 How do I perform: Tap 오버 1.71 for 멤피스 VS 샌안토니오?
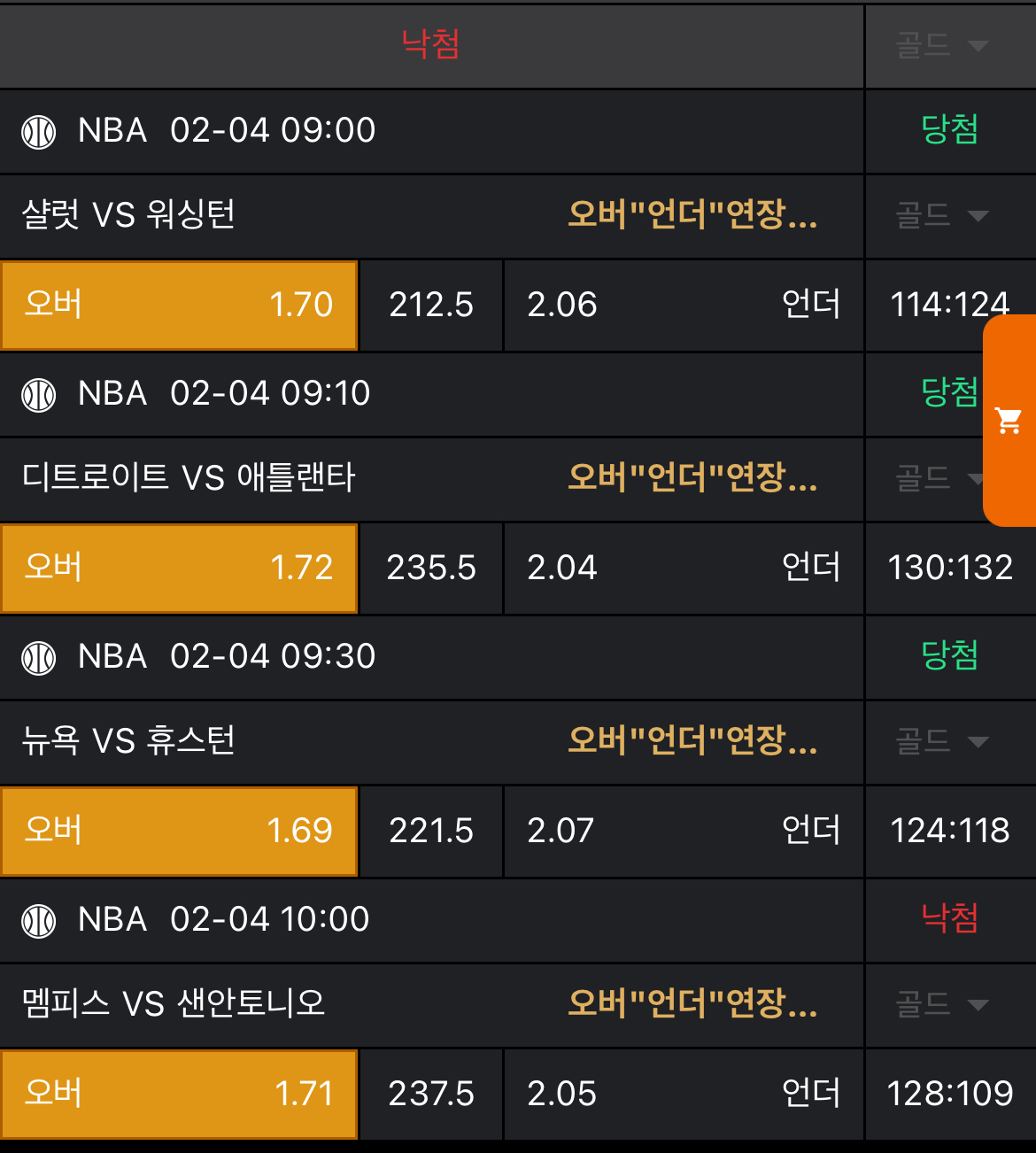(x=179, y=1094)
